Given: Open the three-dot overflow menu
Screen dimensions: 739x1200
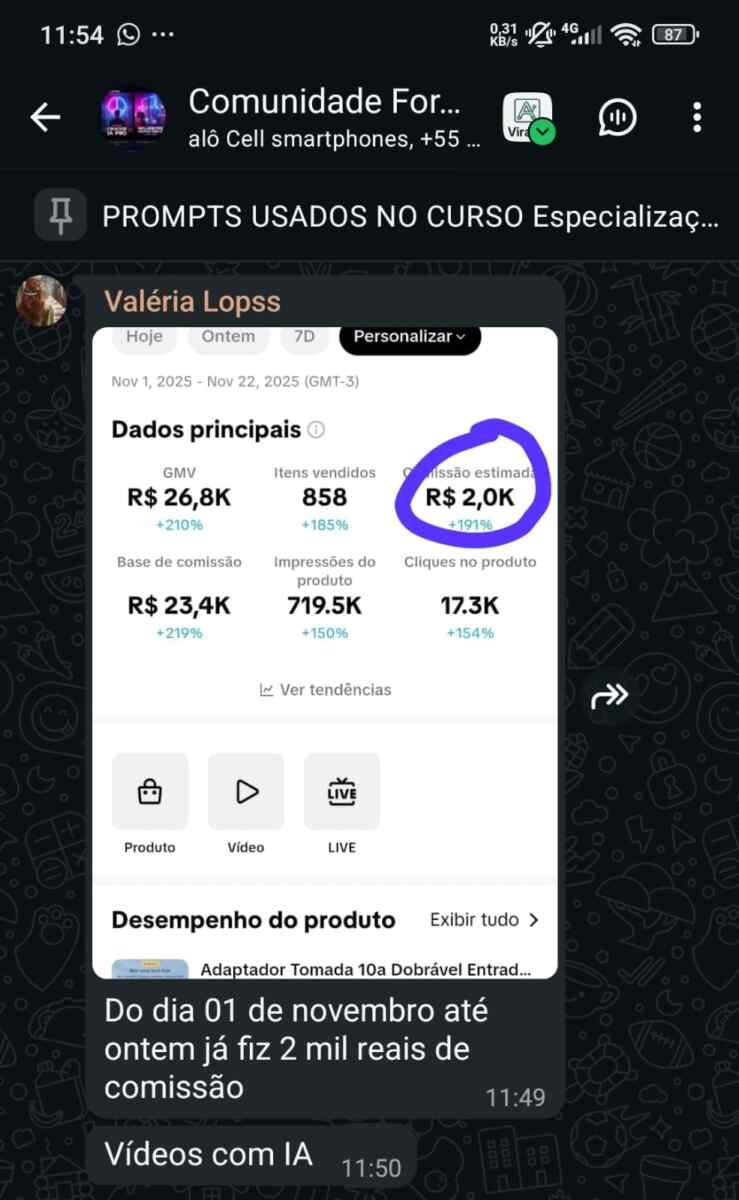Looking at the screenshot, I should point(697,118).
